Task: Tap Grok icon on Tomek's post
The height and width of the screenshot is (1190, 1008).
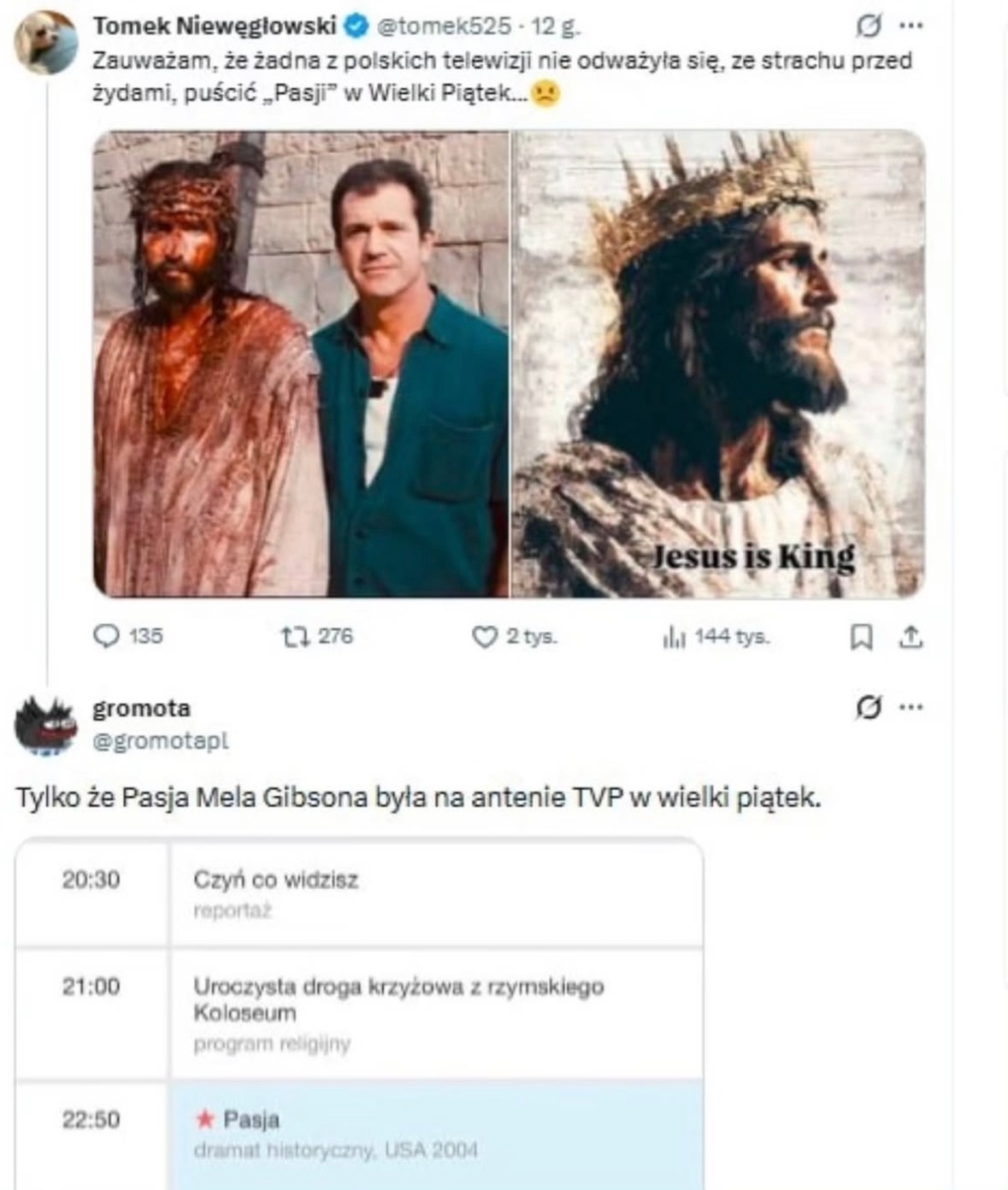Action: click(868, 27)
